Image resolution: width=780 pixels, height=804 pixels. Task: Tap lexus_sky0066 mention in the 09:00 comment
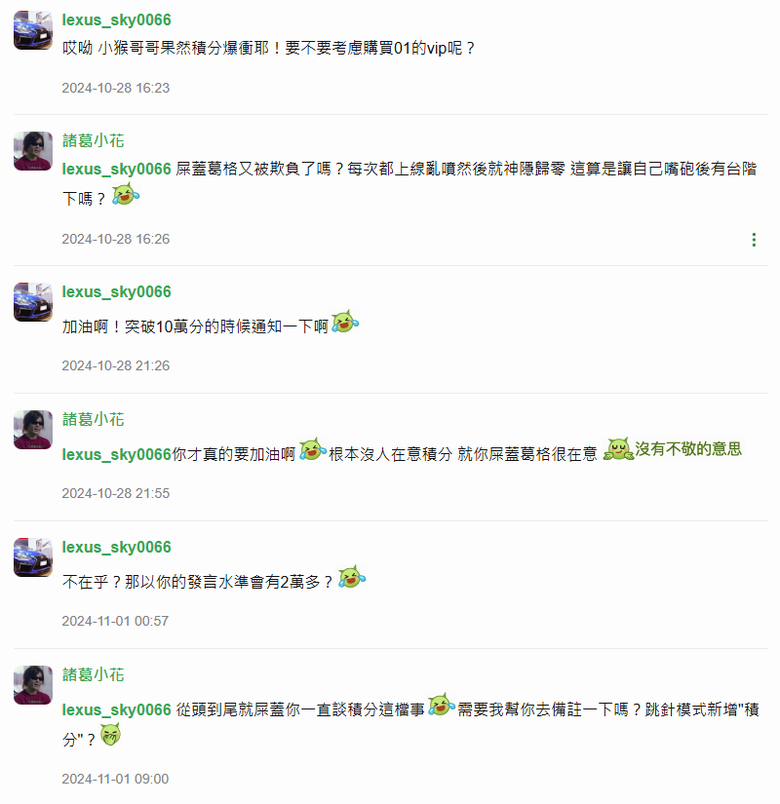tap(116, 710)
